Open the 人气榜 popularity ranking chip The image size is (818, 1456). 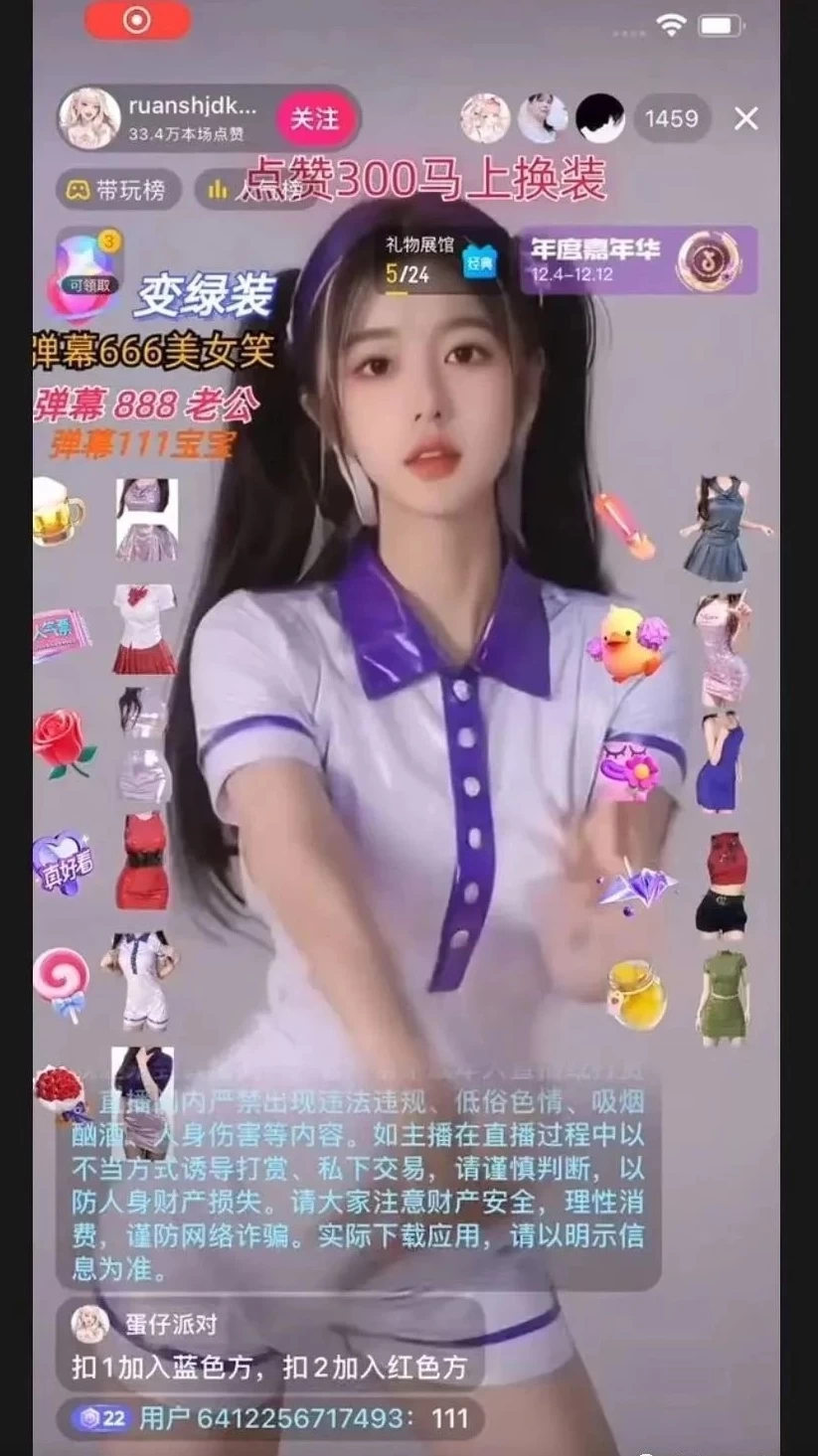click(x=253, y=190)
